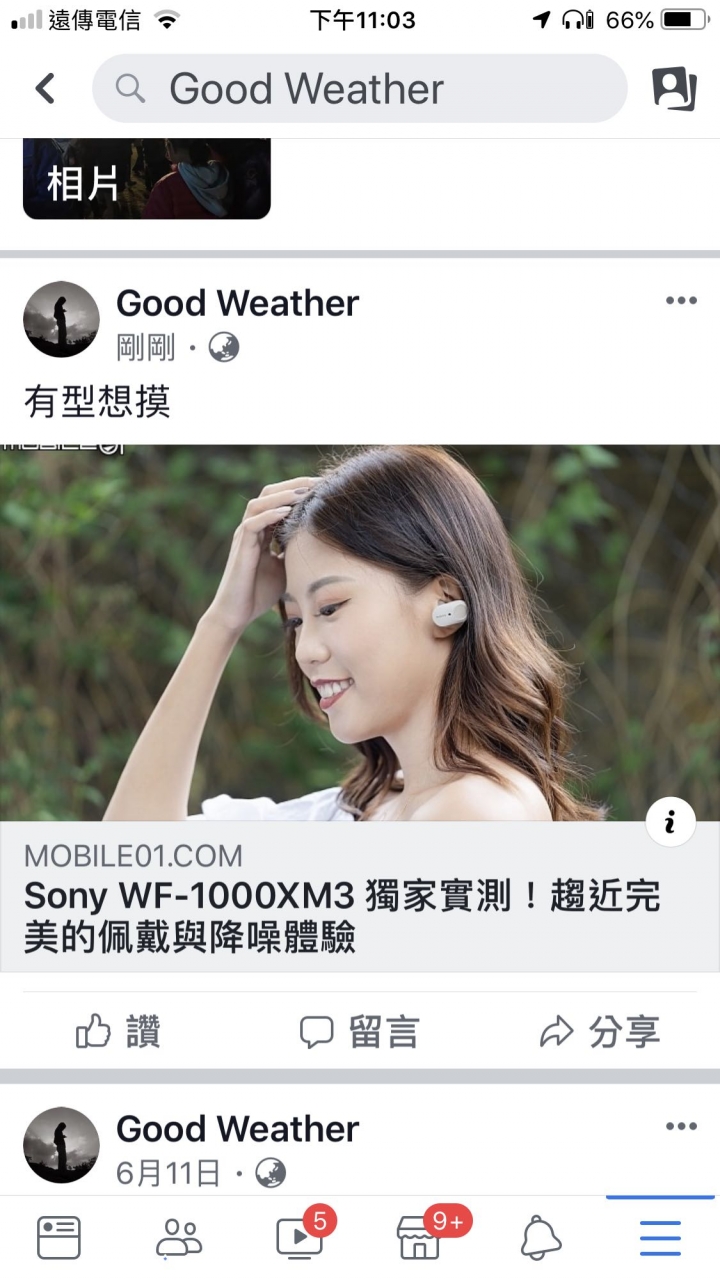Screen dimensions: 720x1280
Task: Open overflow menu on the 剛剛 post
Action: coord(681,301)
